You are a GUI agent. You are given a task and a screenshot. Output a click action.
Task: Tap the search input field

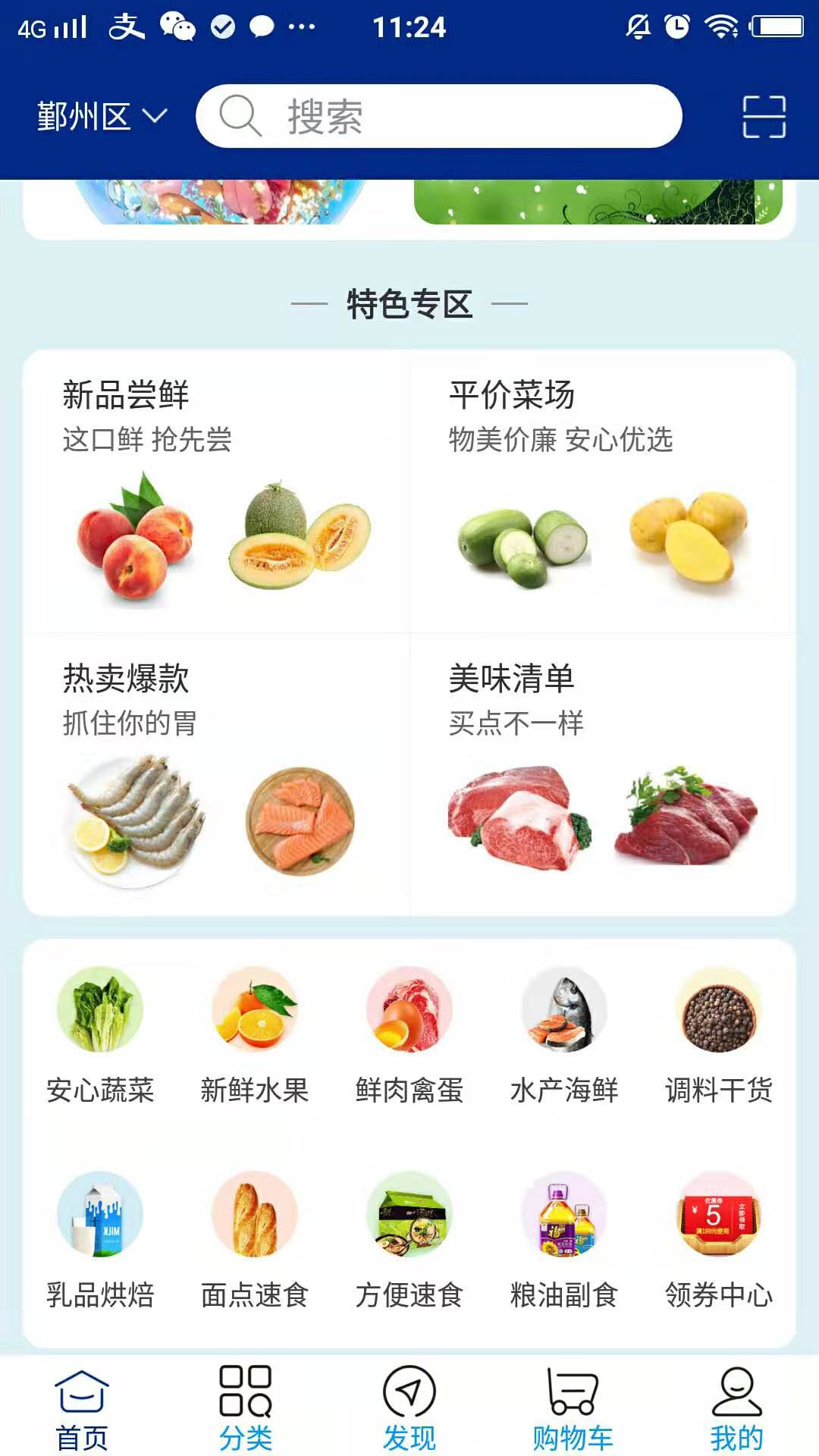coord(440,116)
